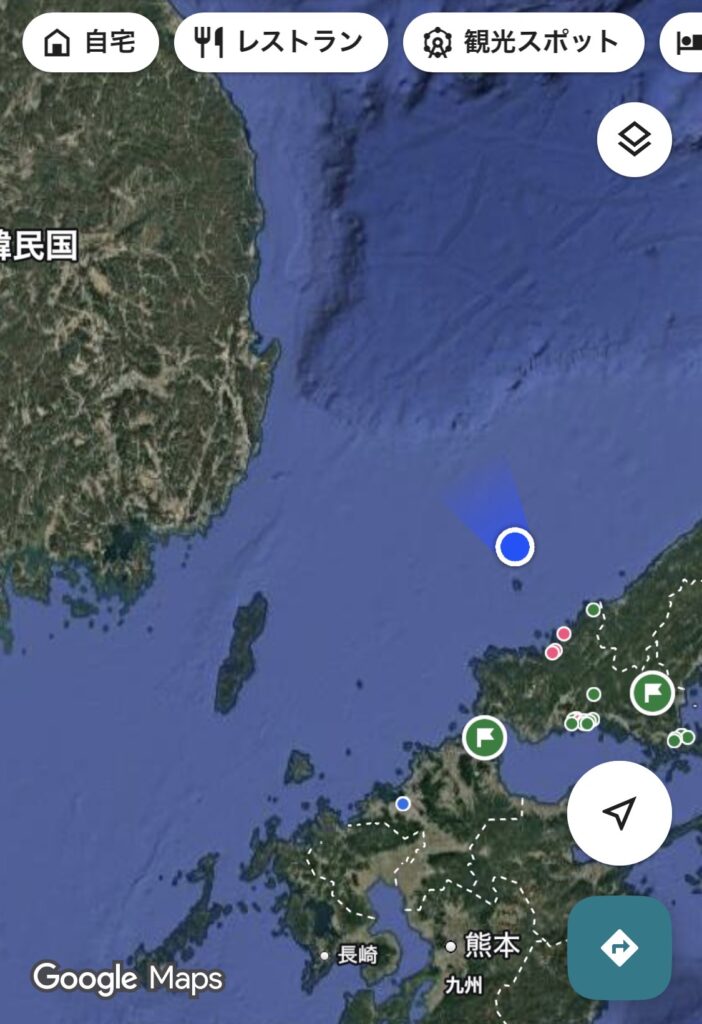Re-center map on current location
The width and height of the screenshot is (702, 1024).
point(619,813)
